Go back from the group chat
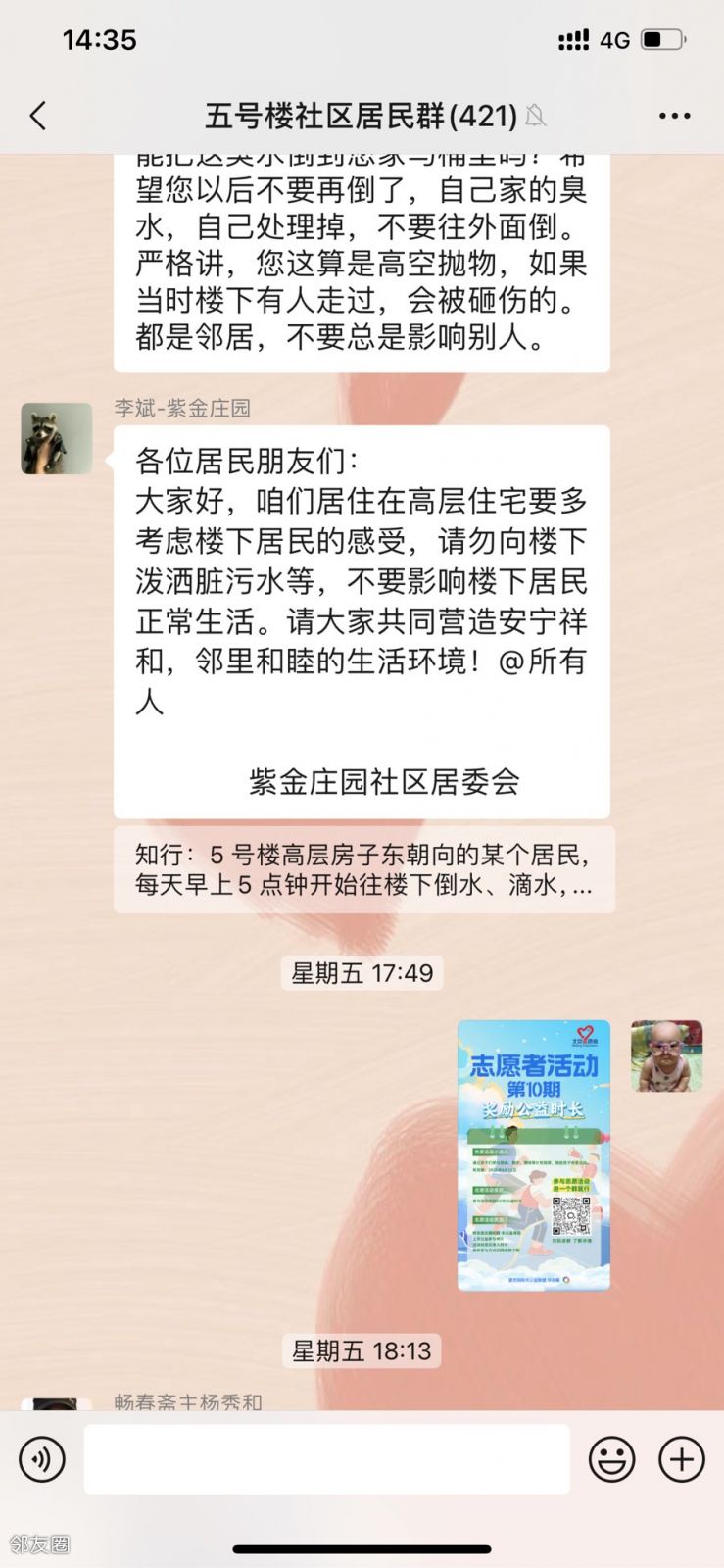 click(x=38, y=116)
